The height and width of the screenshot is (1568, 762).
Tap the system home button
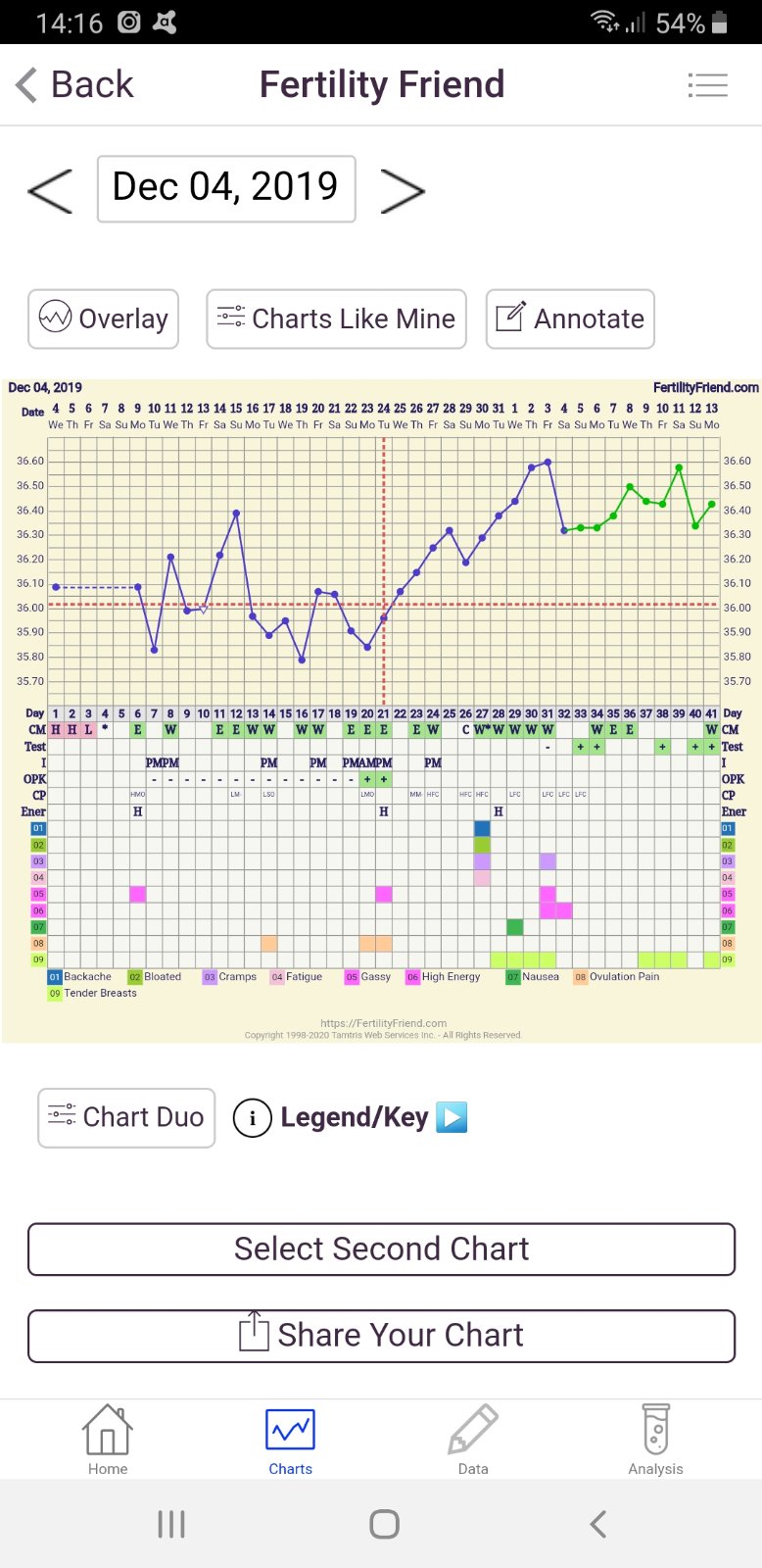click(x=384, y=1524)
